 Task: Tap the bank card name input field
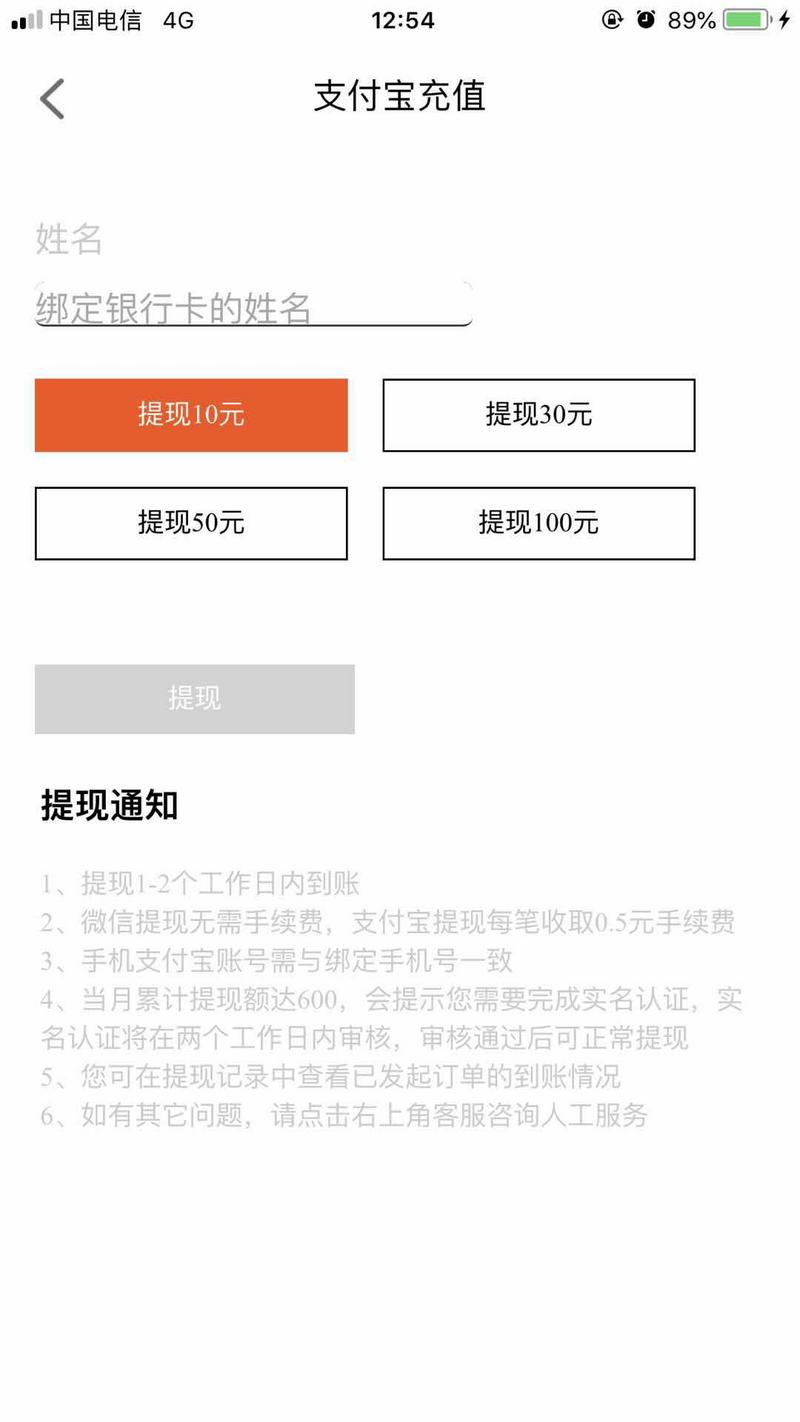253,306
